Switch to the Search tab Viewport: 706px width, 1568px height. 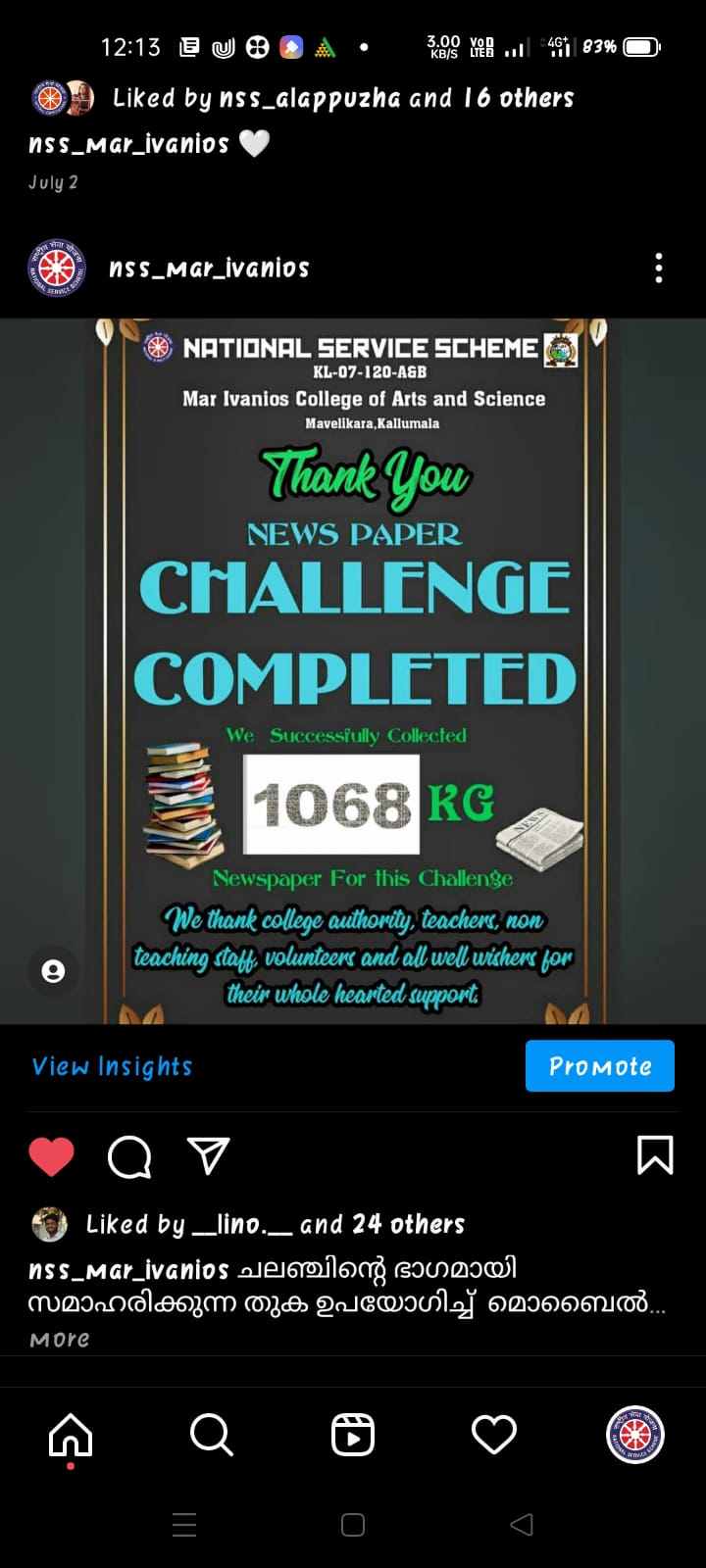tap(212, 1436)
